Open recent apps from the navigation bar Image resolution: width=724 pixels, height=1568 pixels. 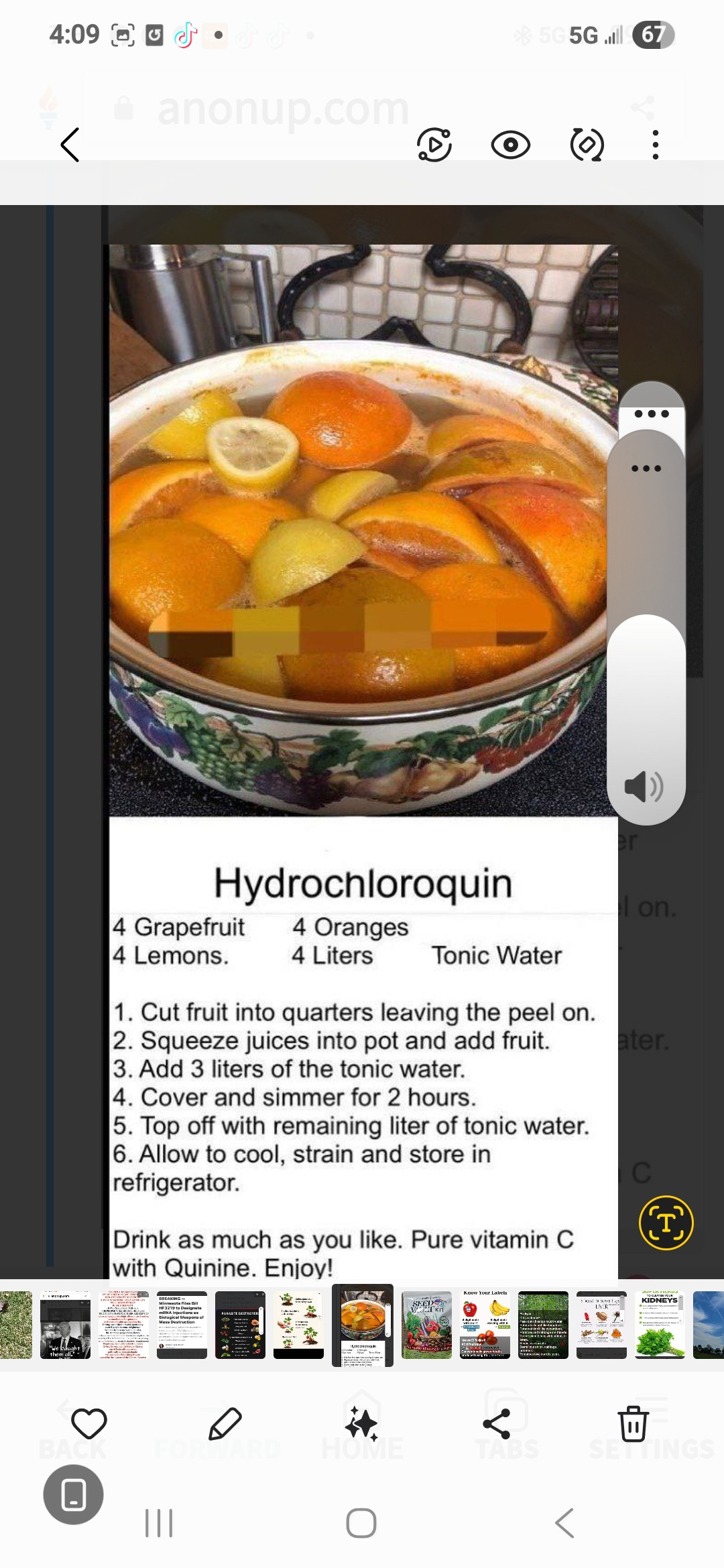pyautogui.click(x=159, y=1523)
